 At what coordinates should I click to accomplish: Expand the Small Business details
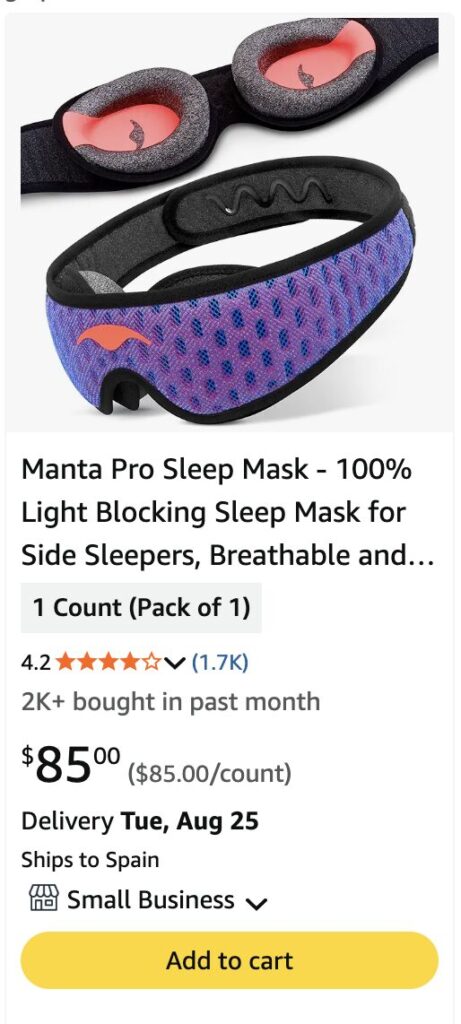(x=148, y=900)
